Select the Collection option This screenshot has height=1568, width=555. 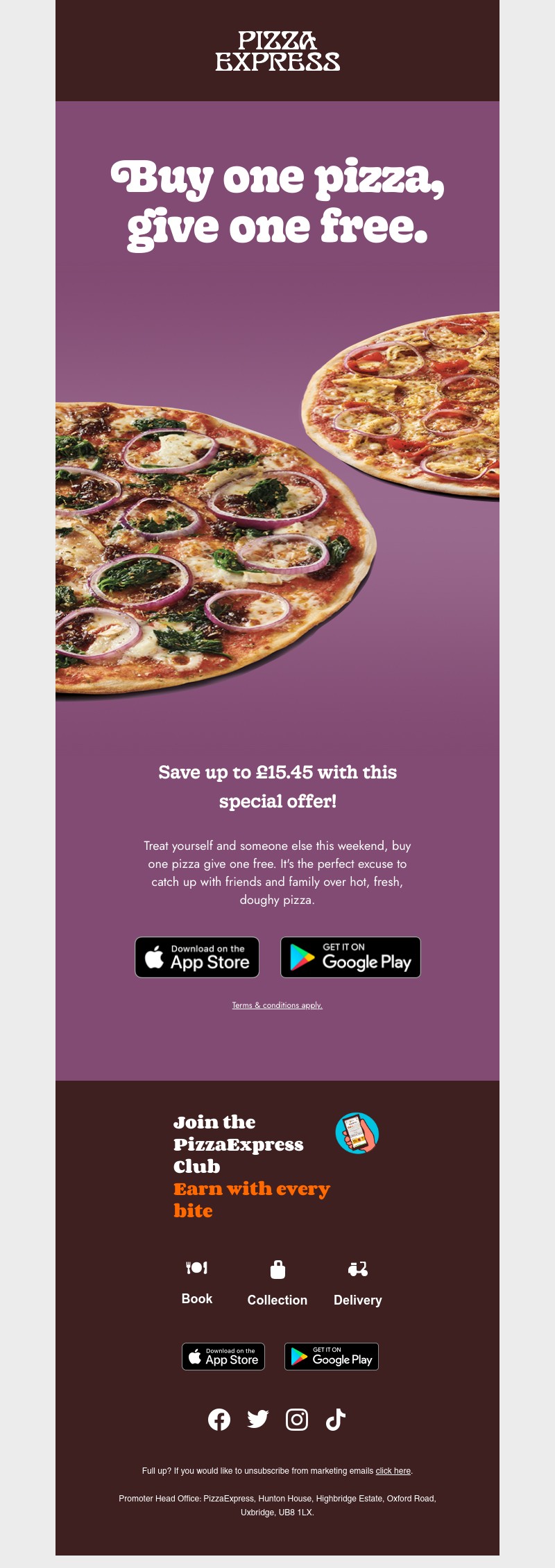tap(277, 1283)
